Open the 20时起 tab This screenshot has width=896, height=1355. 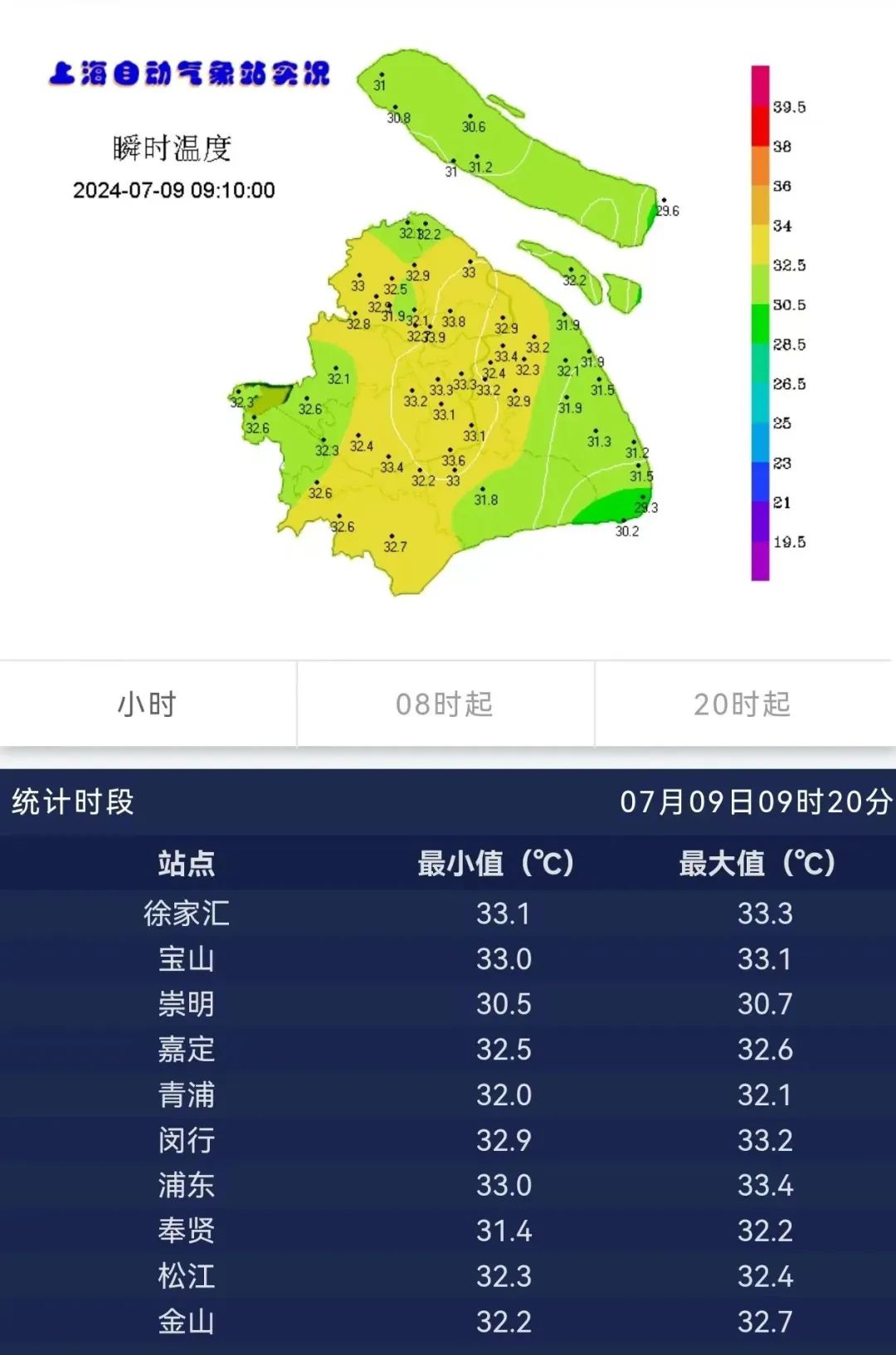743,704
